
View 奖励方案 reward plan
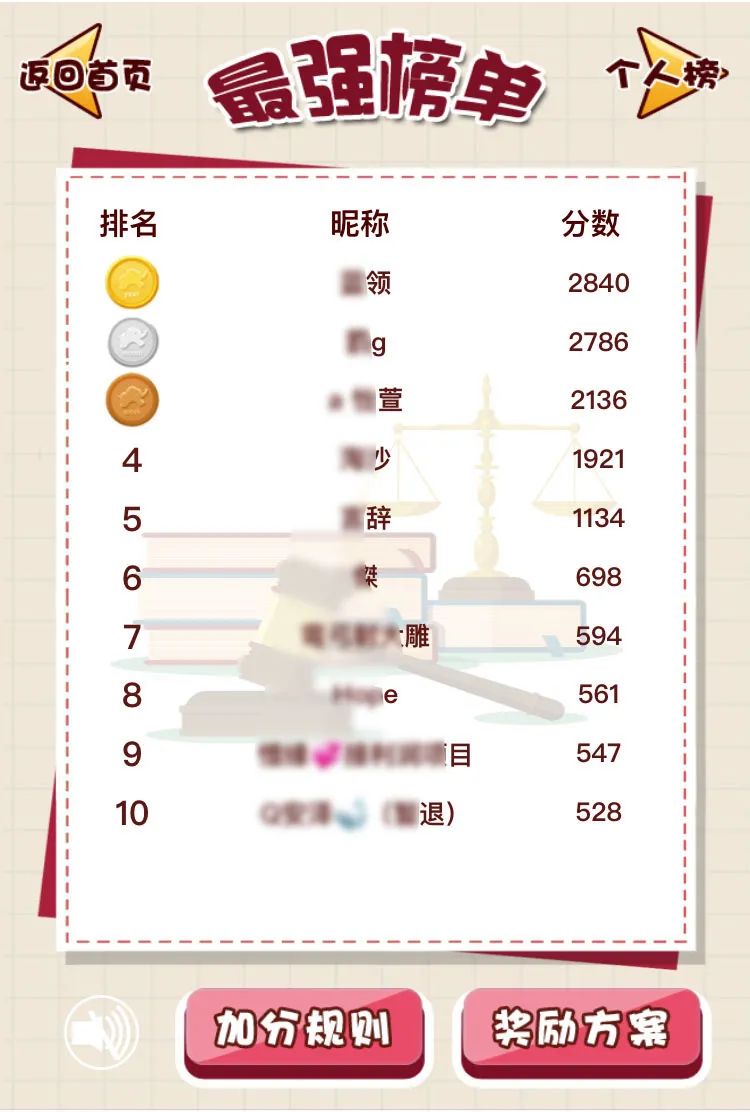pos(581,1032)
